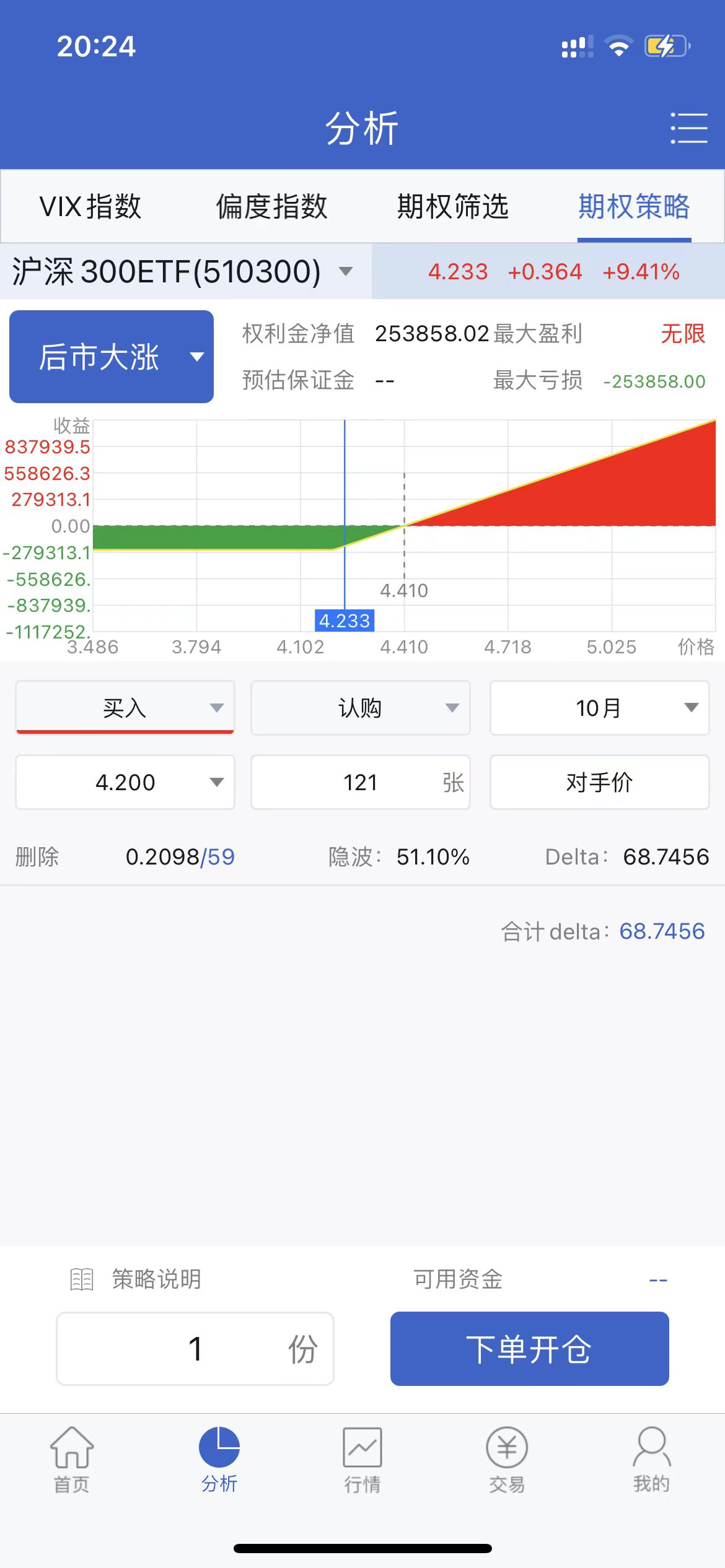Select a different month from 10月
This screenshot has height=1568, width=725.
[x=599, y=708]
